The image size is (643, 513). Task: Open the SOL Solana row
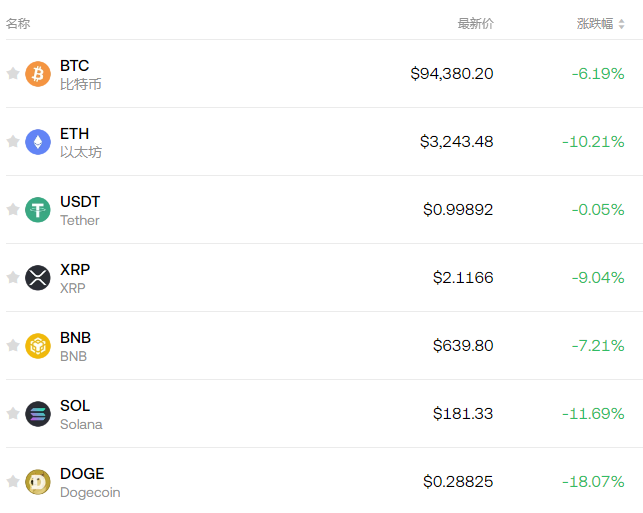coord(80,414)
